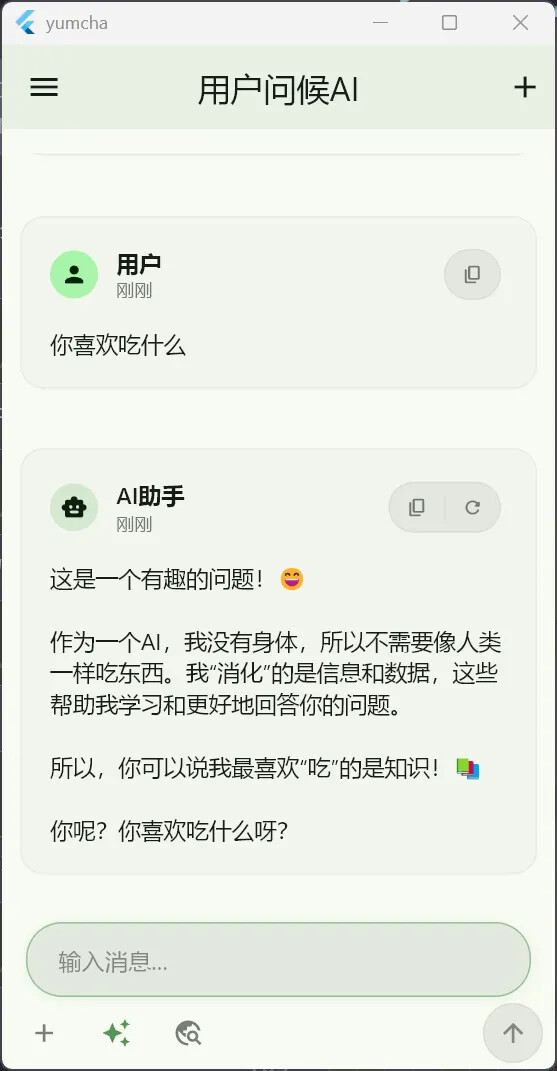
Task: Regenerate the AI助手 response
Action: click(x=472, y=507)
